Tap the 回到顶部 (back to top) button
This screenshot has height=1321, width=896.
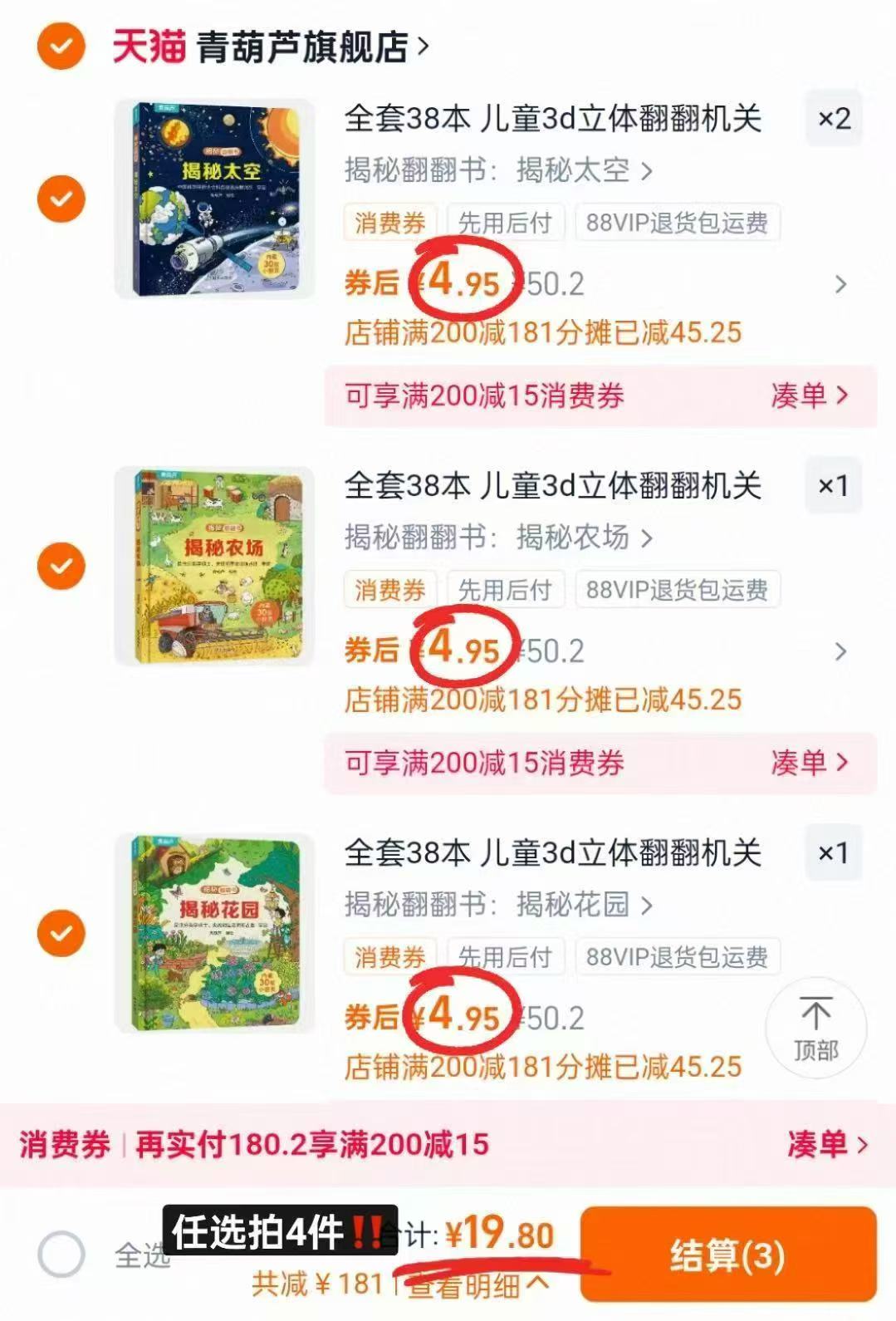[818, 1028]
